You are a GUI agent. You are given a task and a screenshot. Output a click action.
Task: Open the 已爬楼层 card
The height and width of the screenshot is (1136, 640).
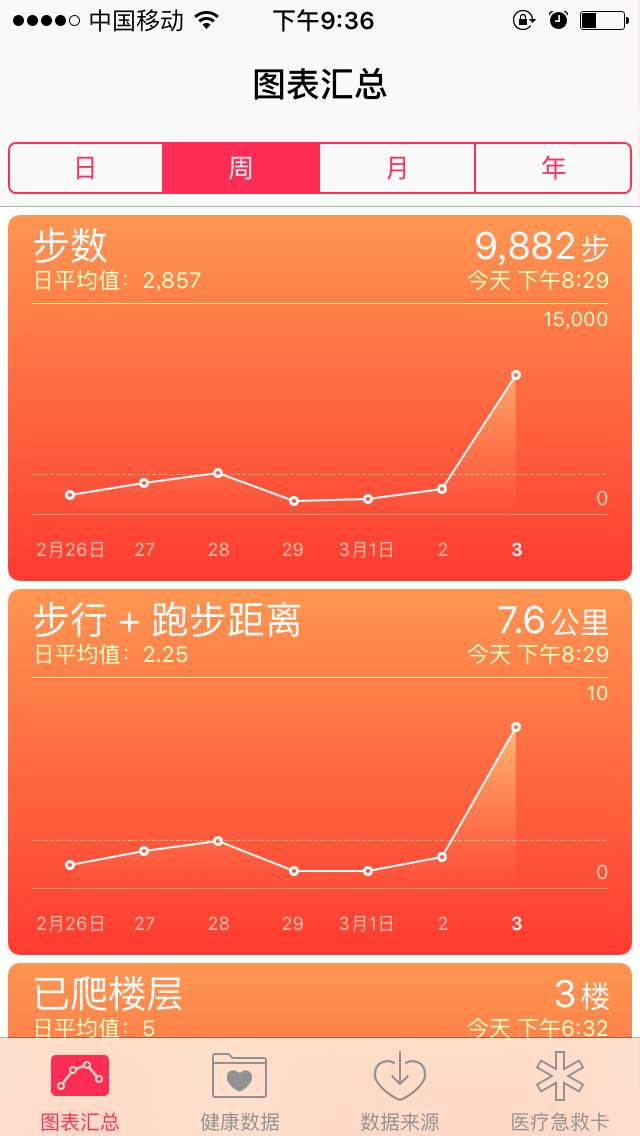[x=320, y=1000]
